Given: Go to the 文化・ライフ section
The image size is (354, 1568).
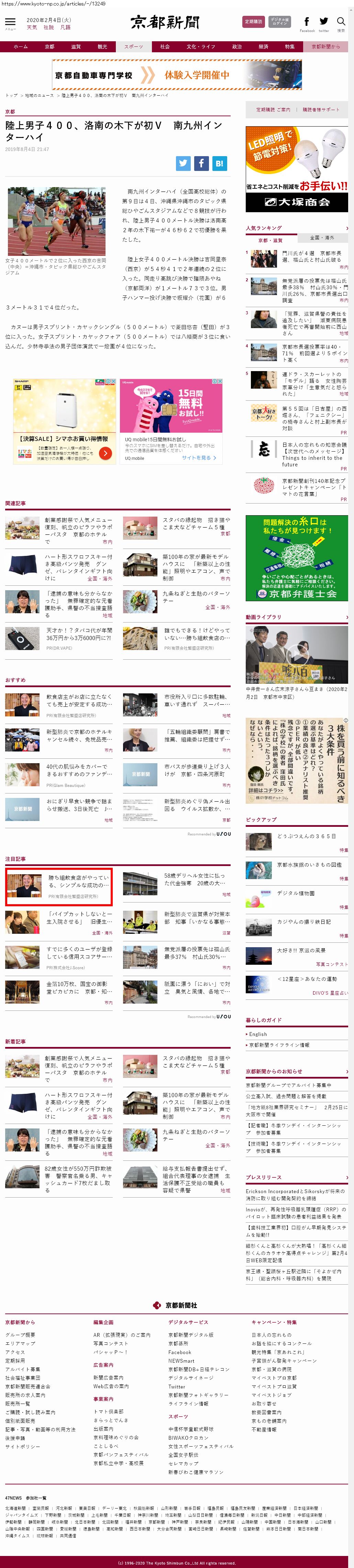Looking at the screenshot, I should click(201, 46).
